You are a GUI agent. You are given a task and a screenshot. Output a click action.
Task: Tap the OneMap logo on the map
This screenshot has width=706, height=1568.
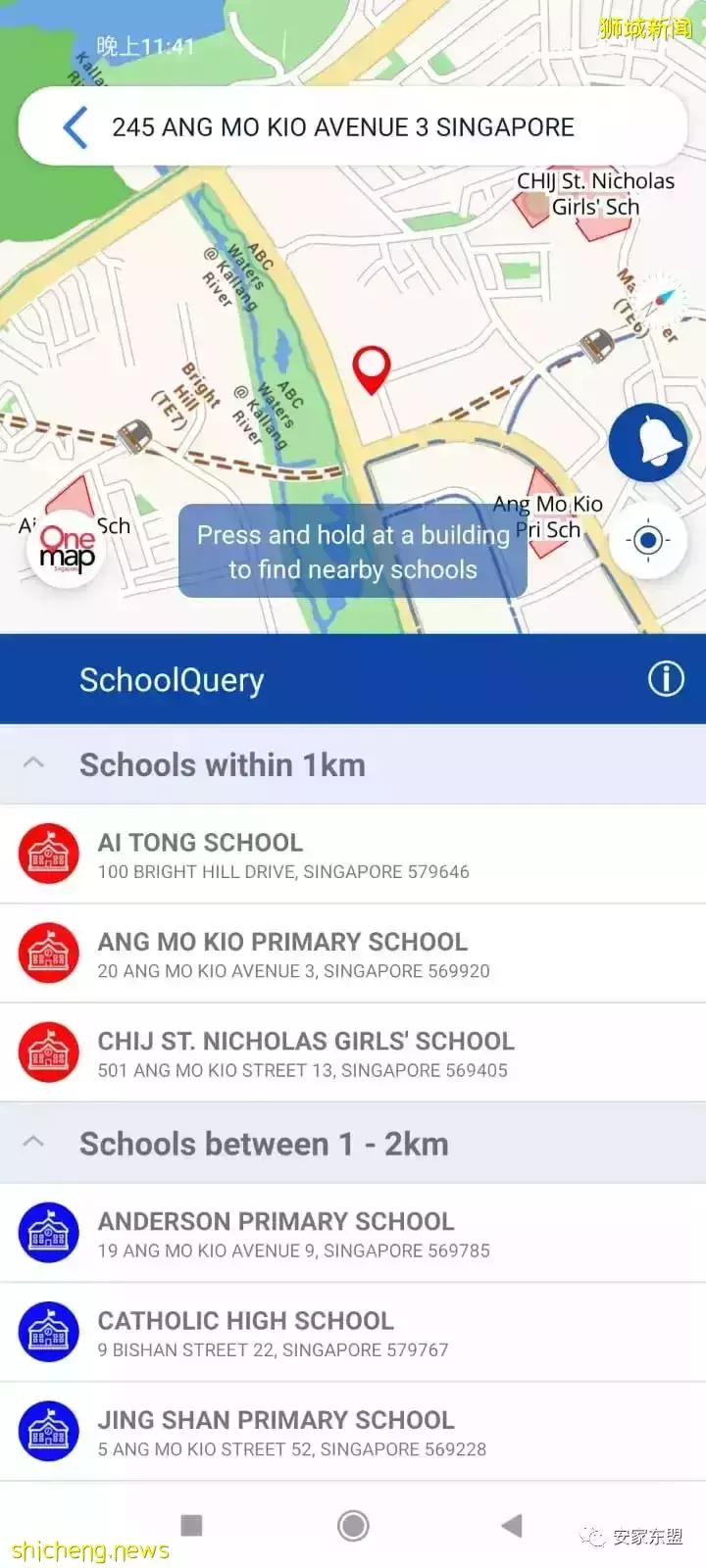(x=66, y=549)
